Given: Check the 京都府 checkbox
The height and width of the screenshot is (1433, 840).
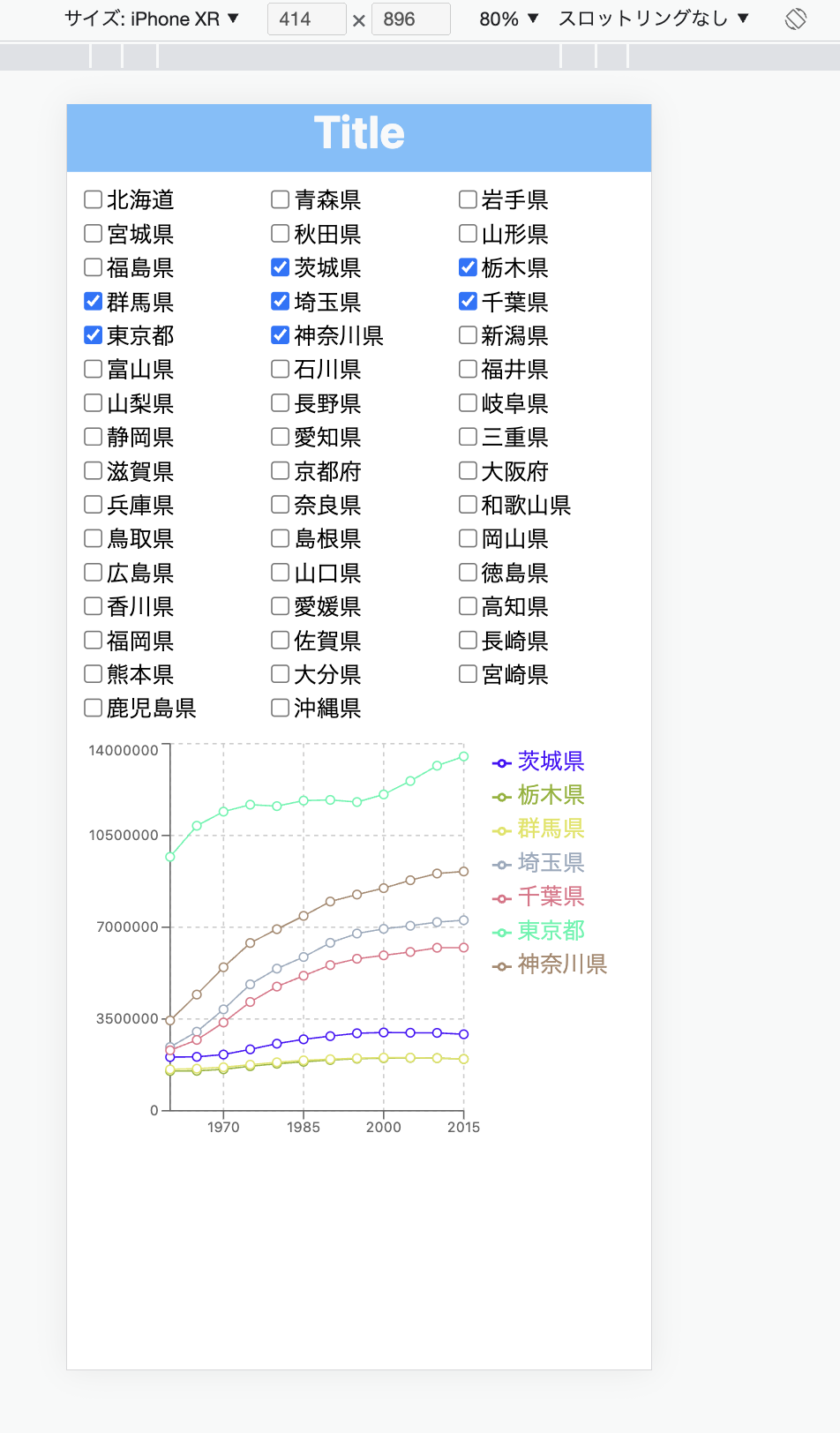Looking at the screenshot, I should coord(280,470).
